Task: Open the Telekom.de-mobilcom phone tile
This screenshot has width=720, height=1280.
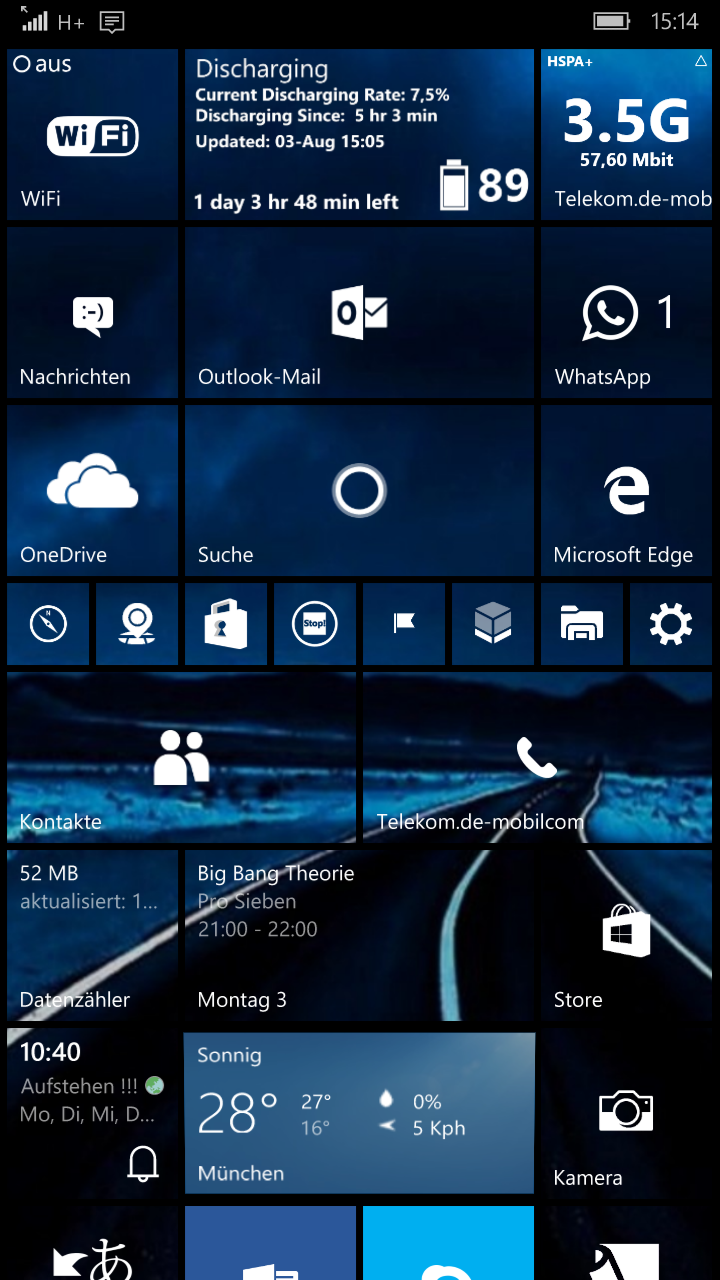Action: click(537, 757)
